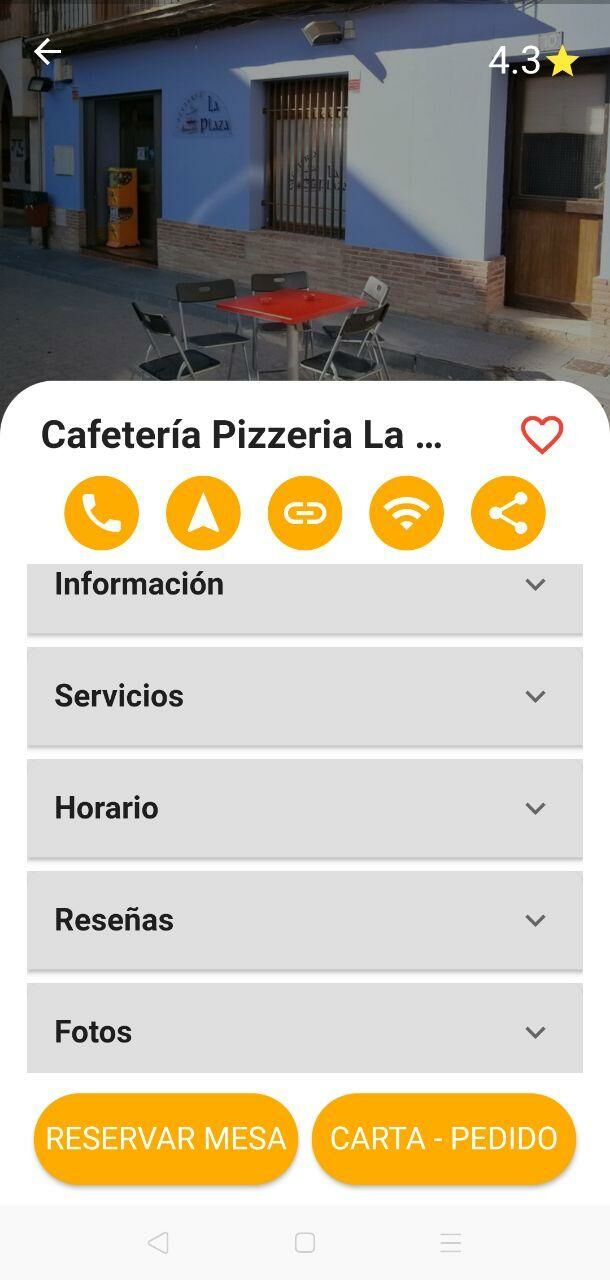
Task: Open the restaurant's website link icon
Action: point(305,513)
